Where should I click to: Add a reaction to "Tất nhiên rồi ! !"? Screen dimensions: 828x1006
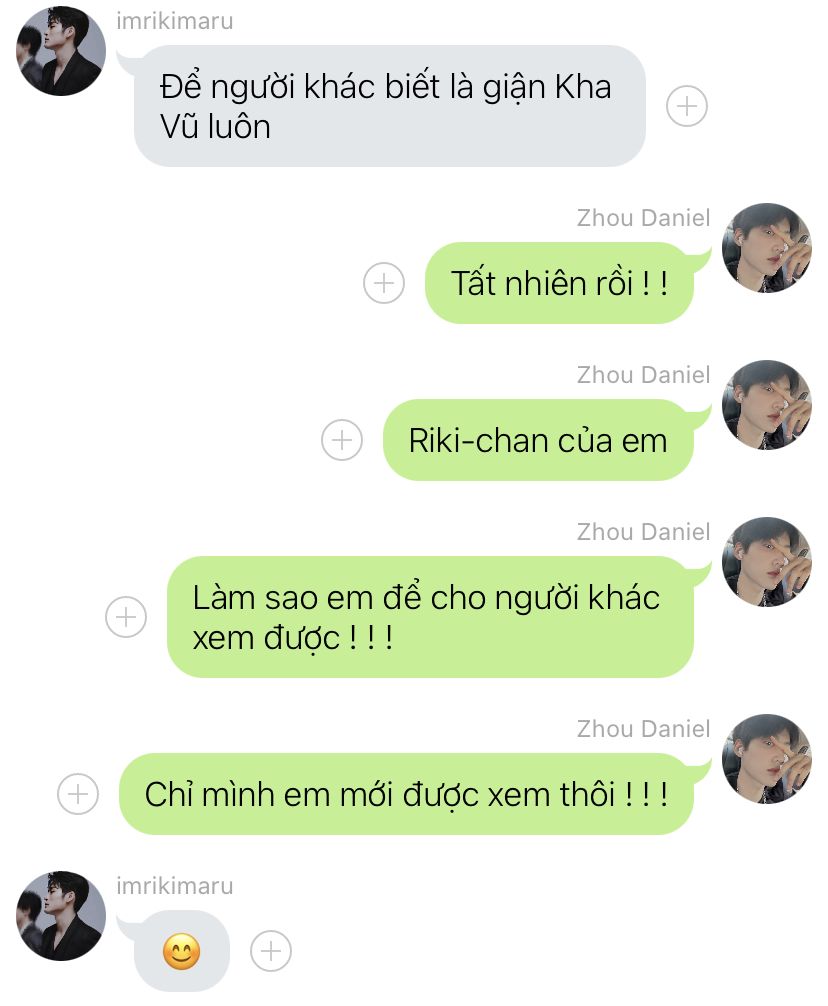click(383, 283)
